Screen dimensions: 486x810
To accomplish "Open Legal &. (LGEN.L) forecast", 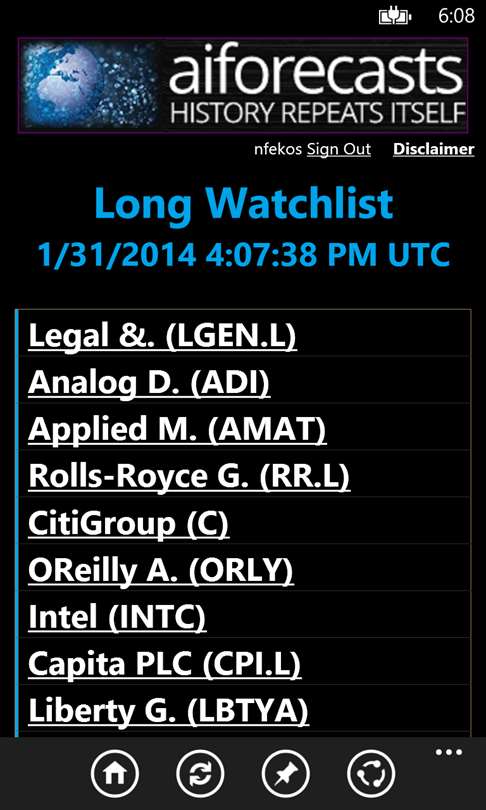I will pos(162,335).
